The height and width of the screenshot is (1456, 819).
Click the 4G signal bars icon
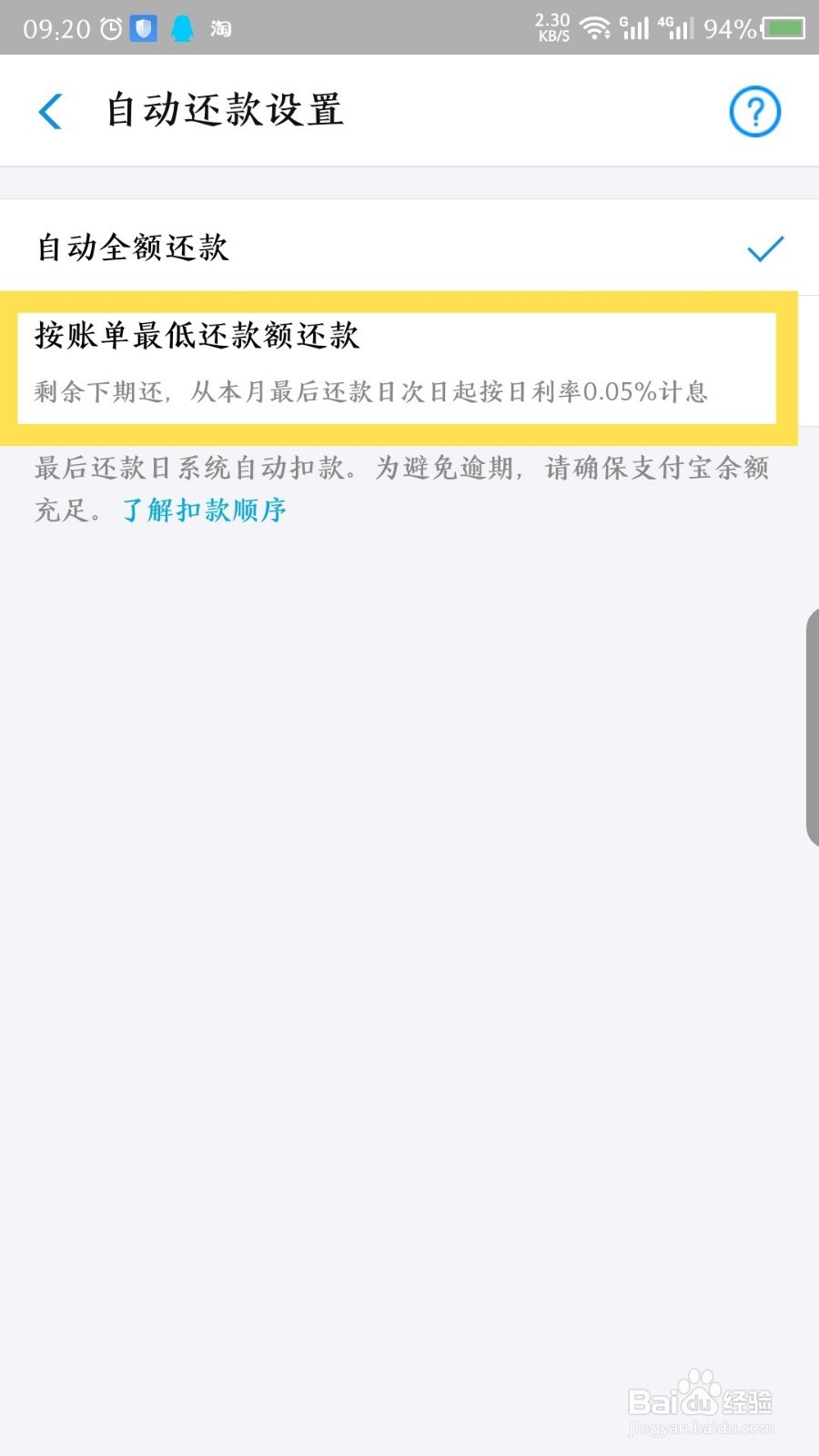(x=678, y=27)
